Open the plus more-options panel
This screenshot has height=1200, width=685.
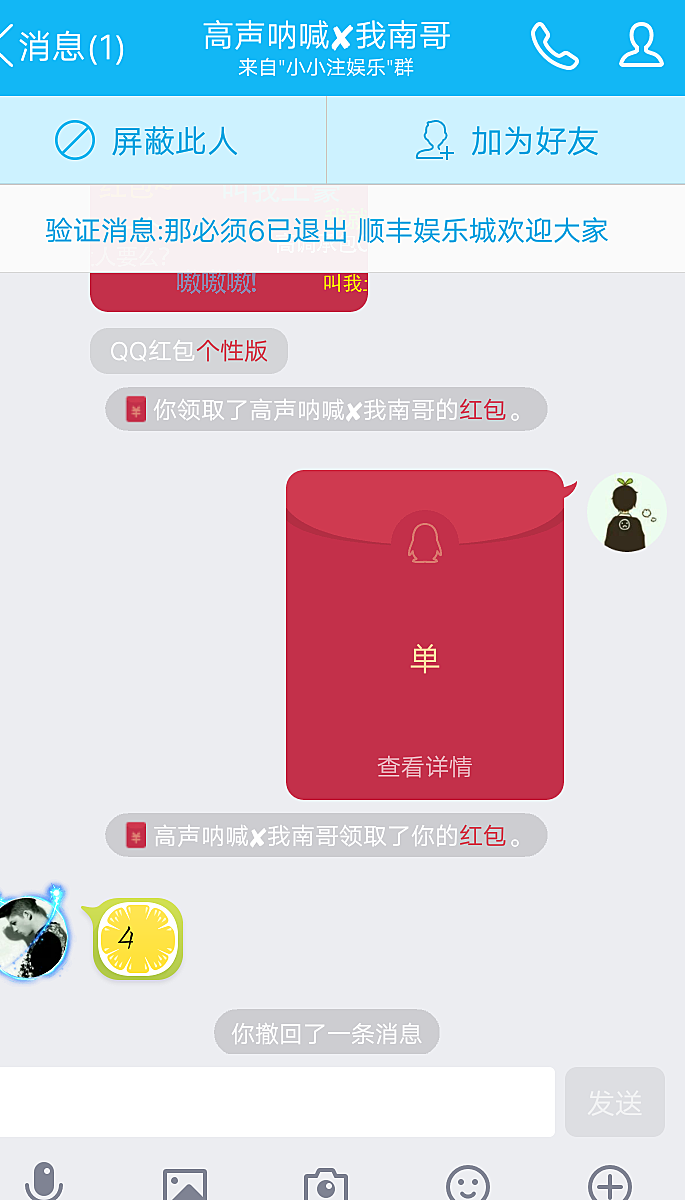(x=610, y=1184)
